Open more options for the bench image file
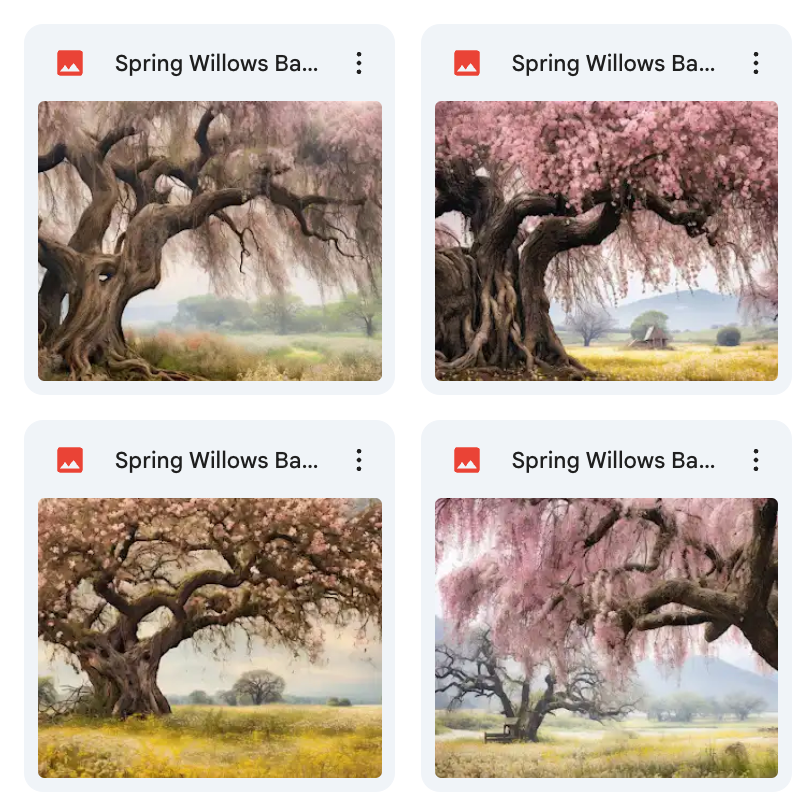This screenshot has height=802, width=808. (756, 460)
